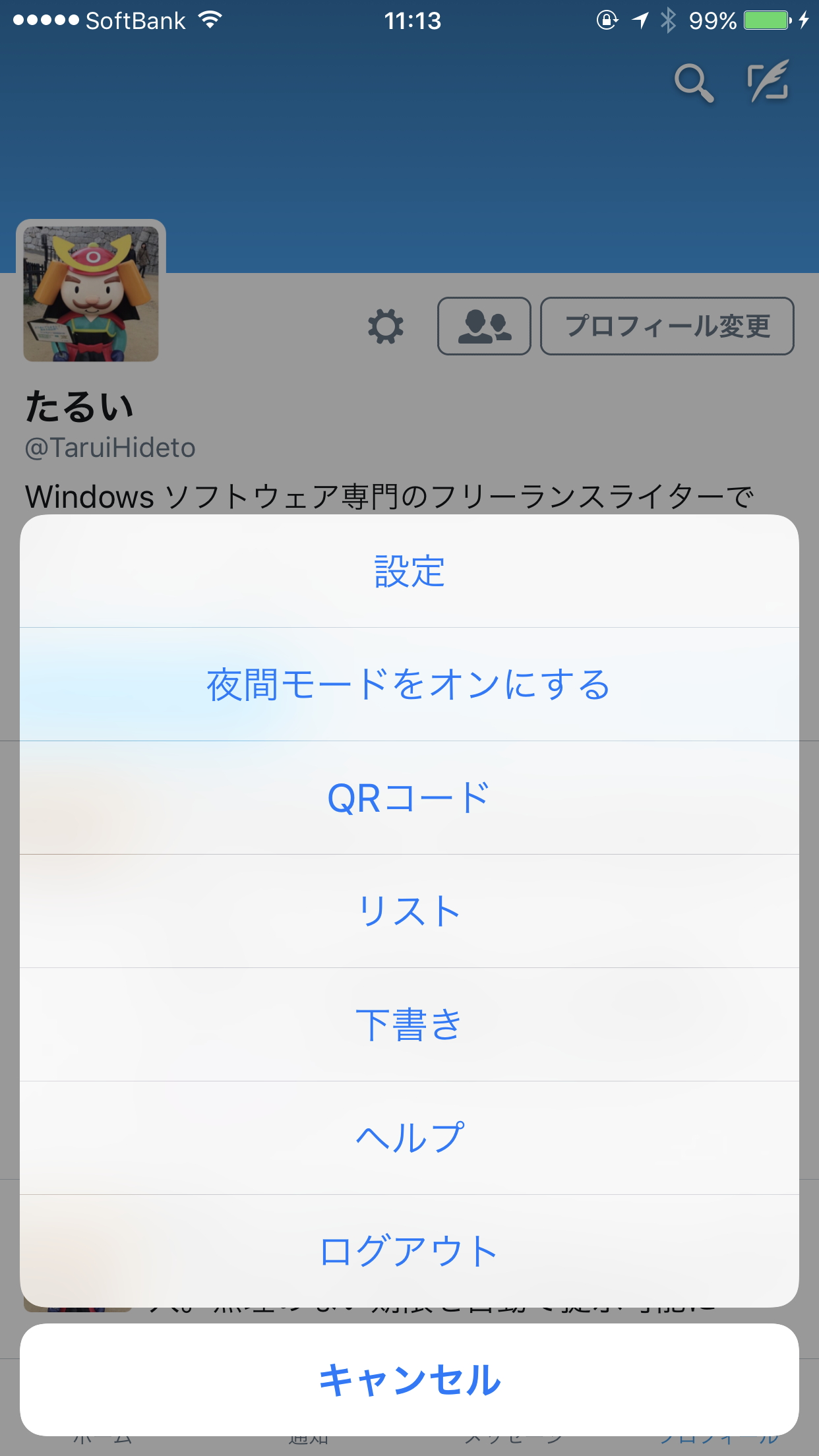This screenshot has width=819, height=1456.
Task: Open ヘルプ from the menu
Action: tap(409, 1136)
